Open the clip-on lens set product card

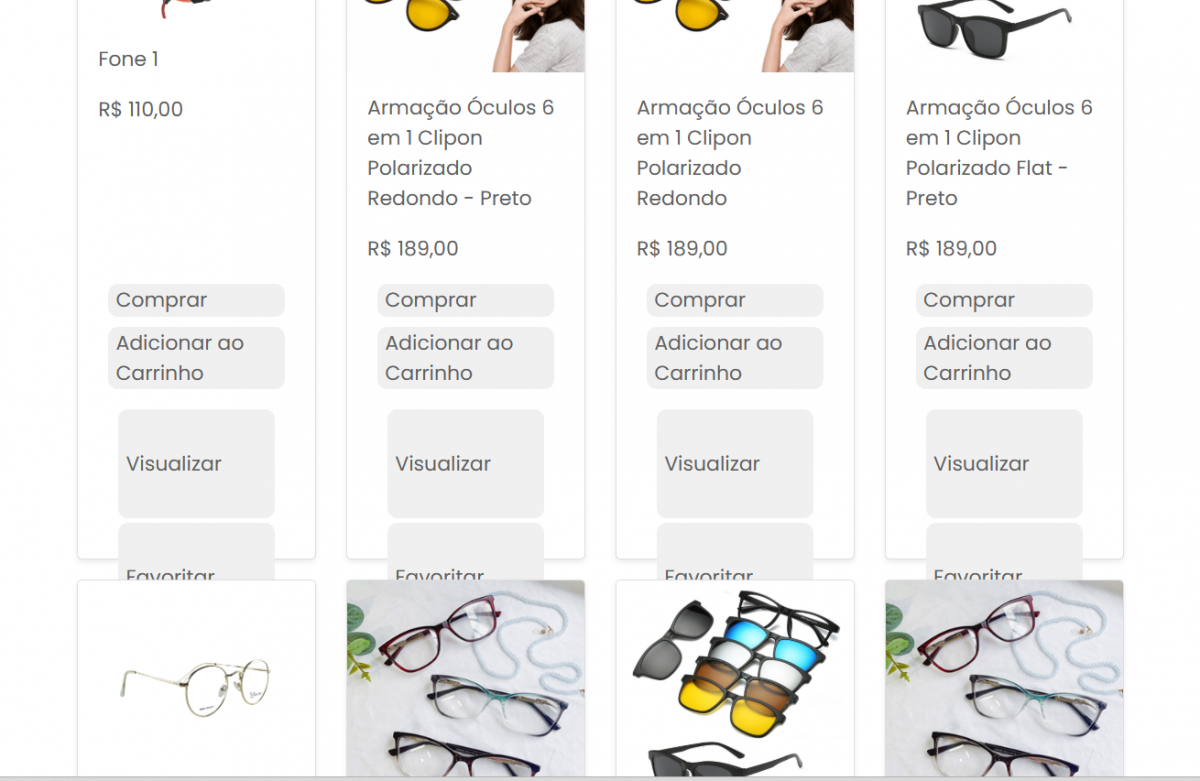click(734, 680)
